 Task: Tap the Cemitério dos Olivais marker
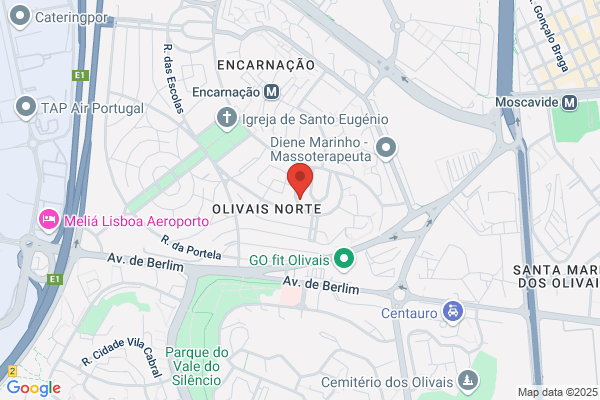[469, 381]
